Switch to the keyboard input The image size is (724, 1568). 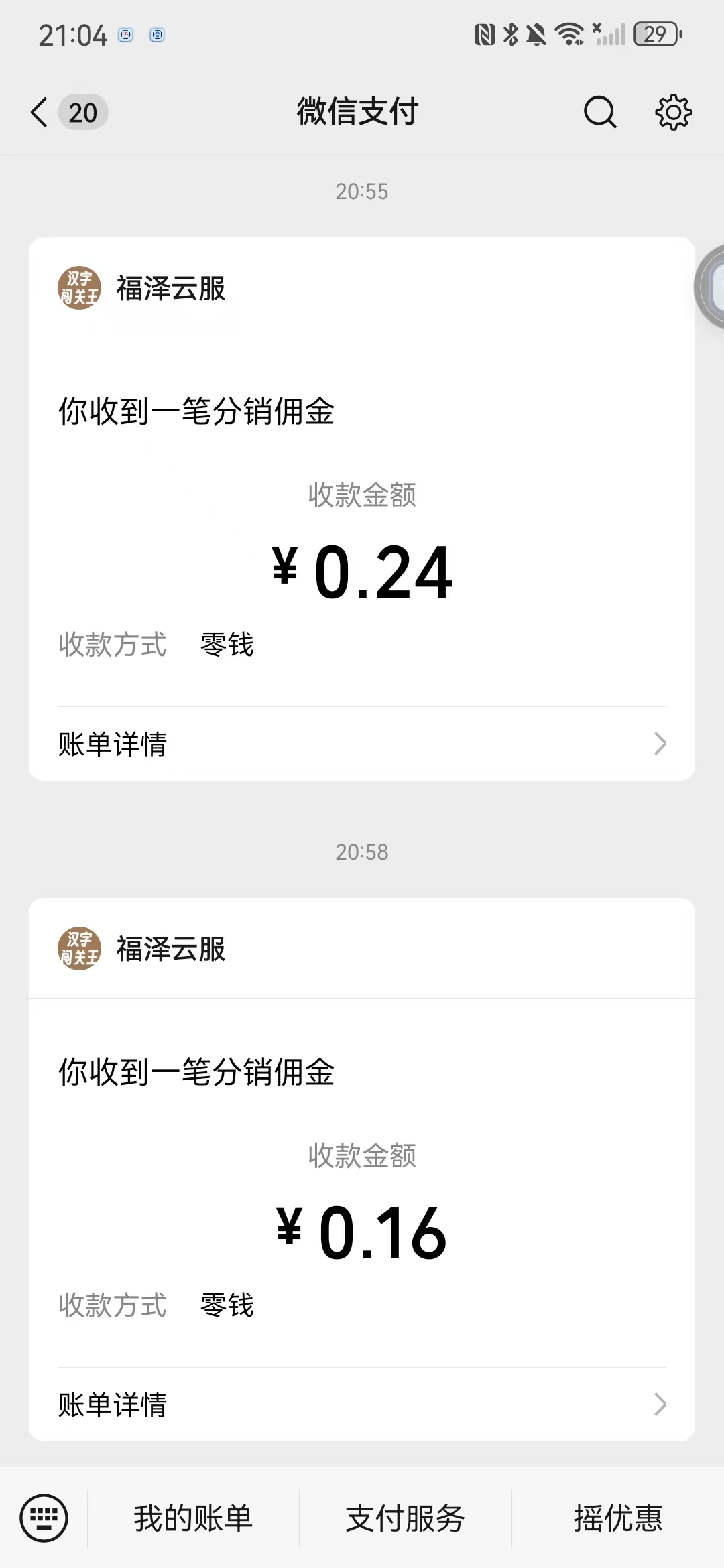point(44,1518)
